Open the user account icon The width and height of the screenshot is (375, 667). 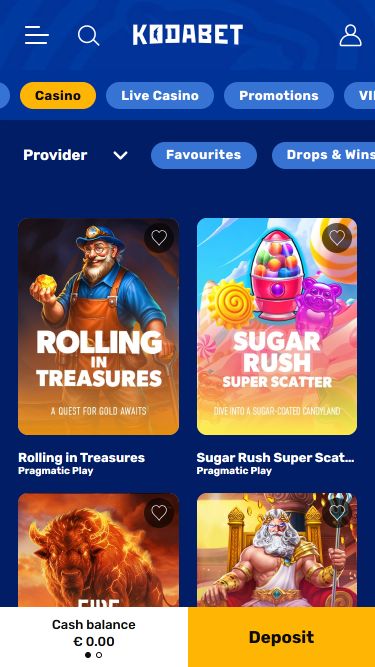coord(350,35)
